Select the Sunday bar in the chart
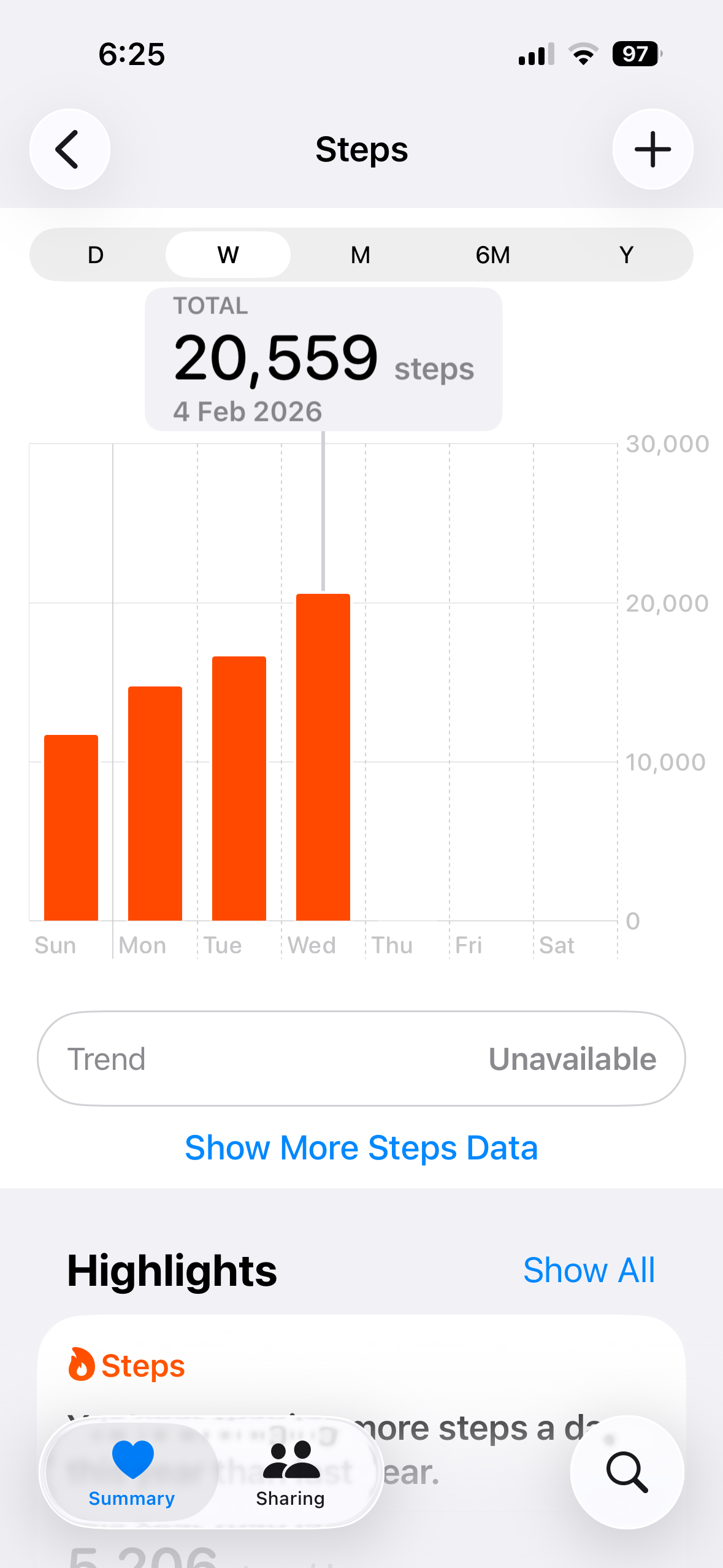Image resolution: width=723 pixels, height=1568 pixels. click(x=71, y=828)
